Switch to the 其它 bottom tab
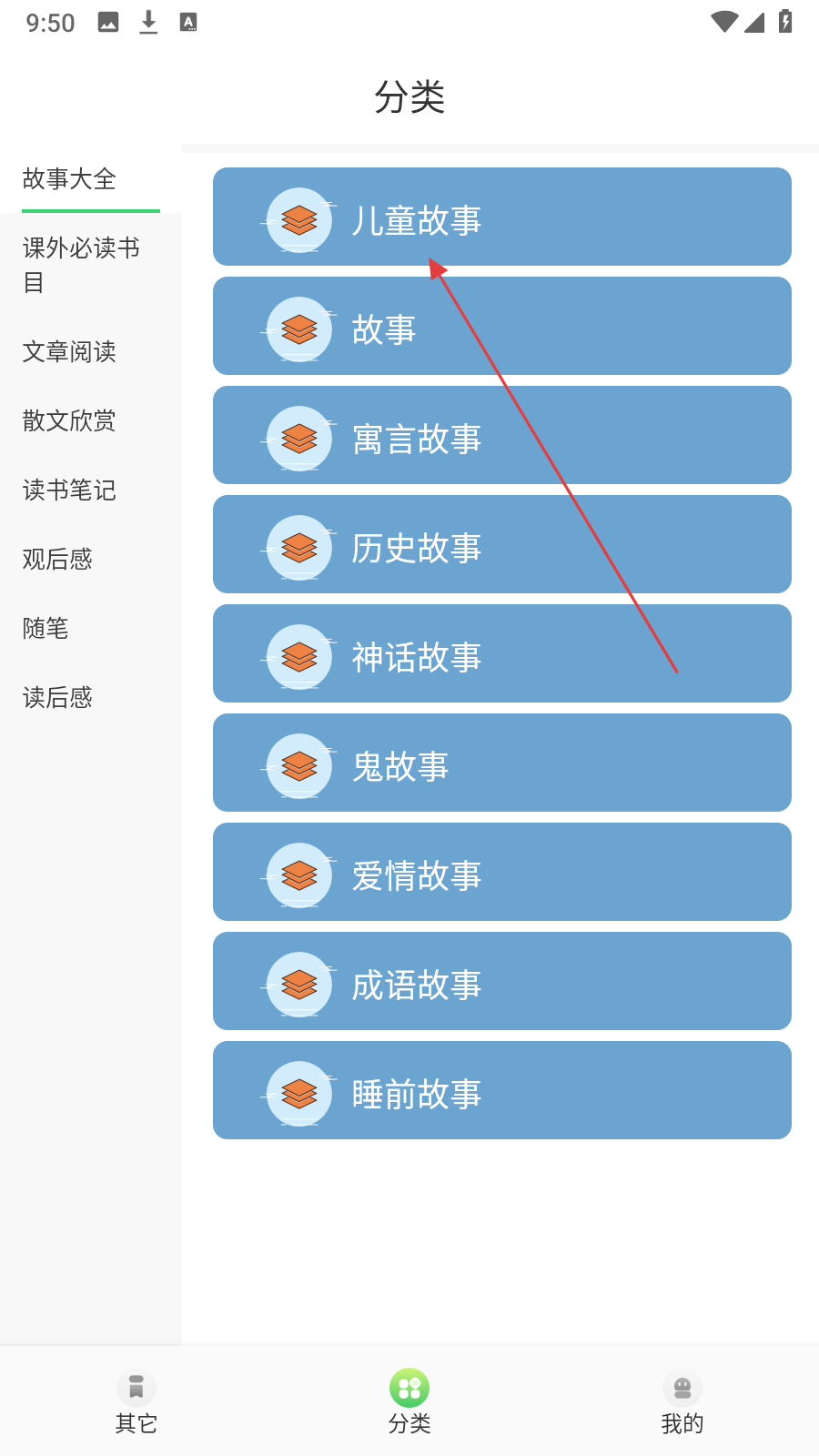The image size is (819, 1456). tap(136, 1401)
